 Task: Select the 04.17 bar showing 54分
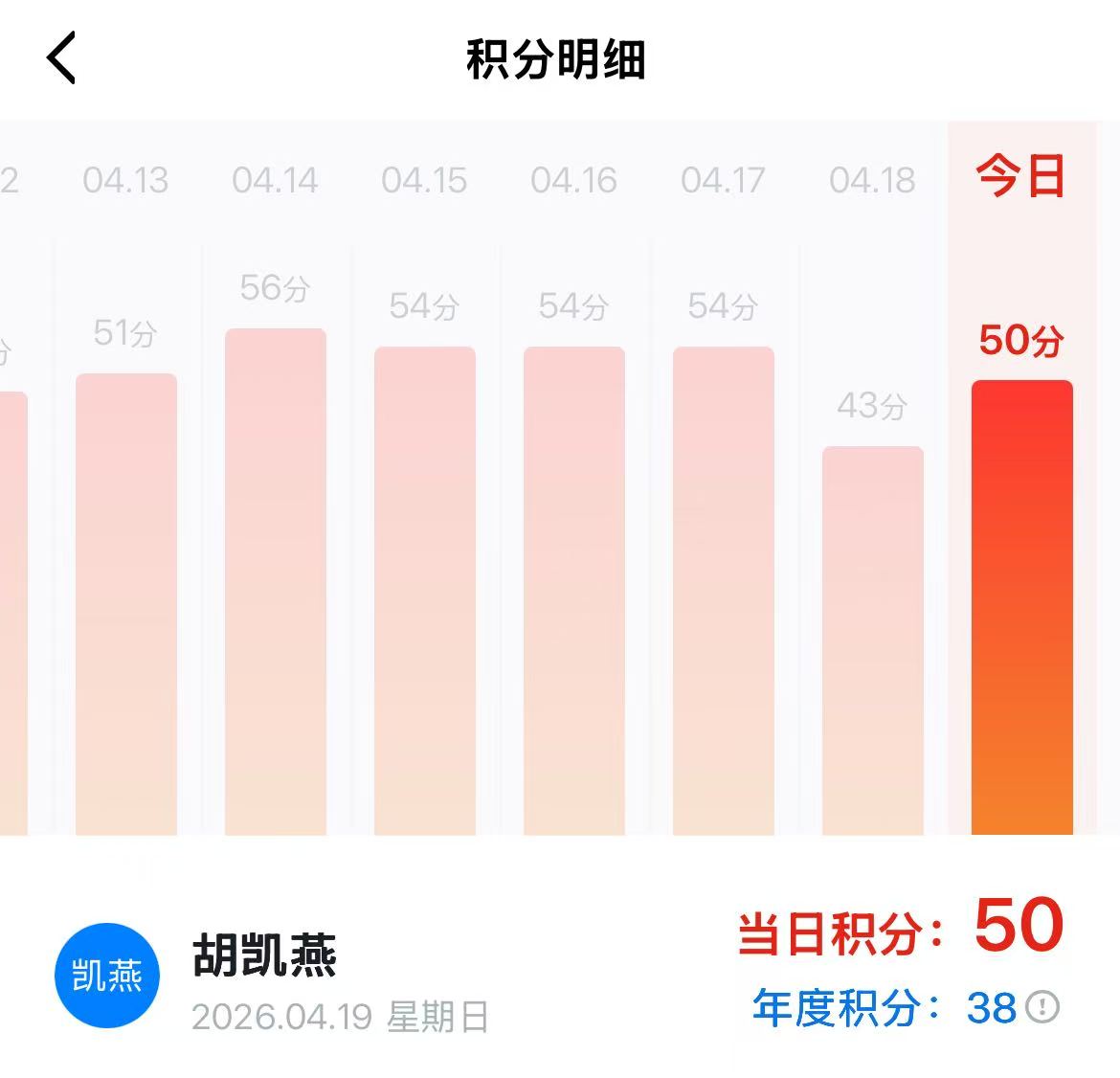tap(724, 591)
